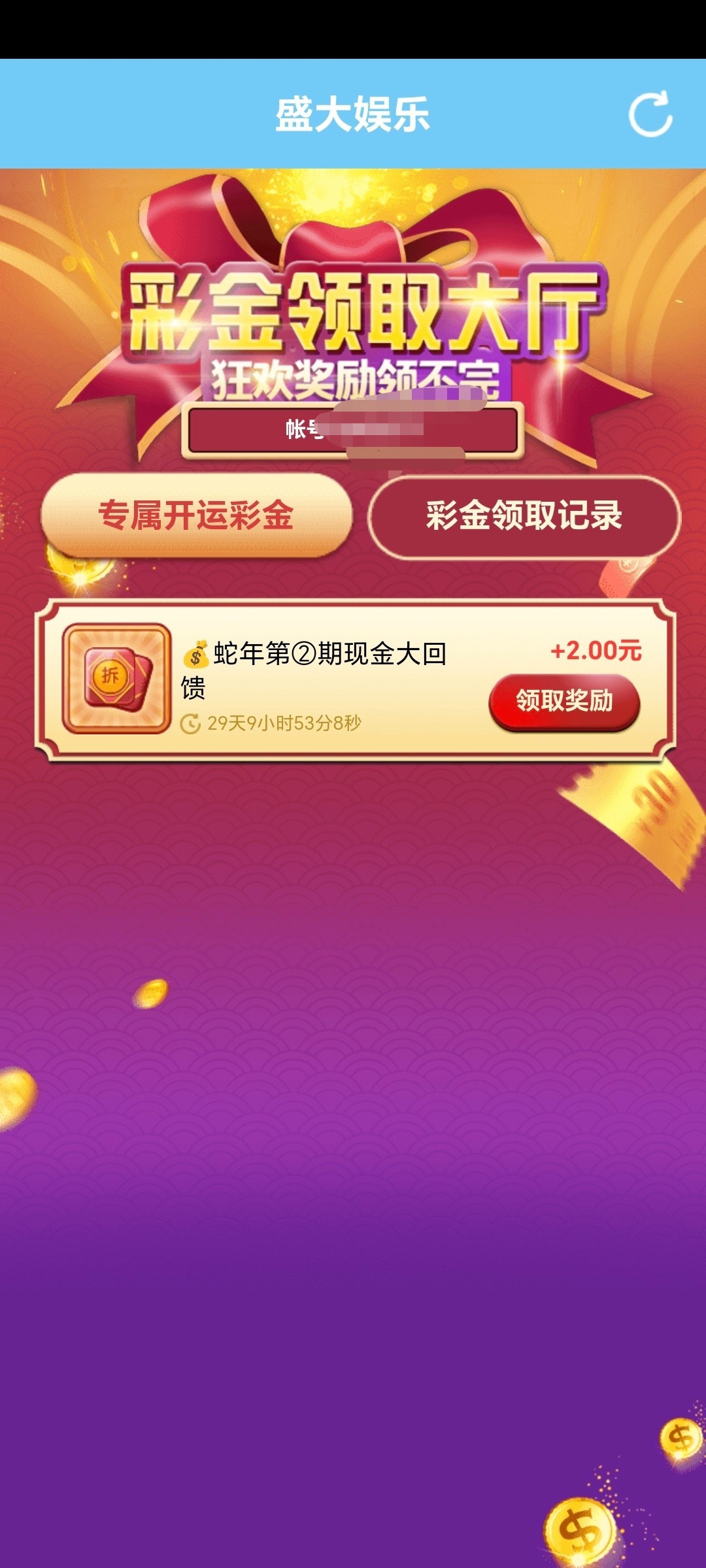706x1568 pixels.
Task: Tap 领取奖励 to claim the 2.00元 reward
Action: tap(564, 702)
